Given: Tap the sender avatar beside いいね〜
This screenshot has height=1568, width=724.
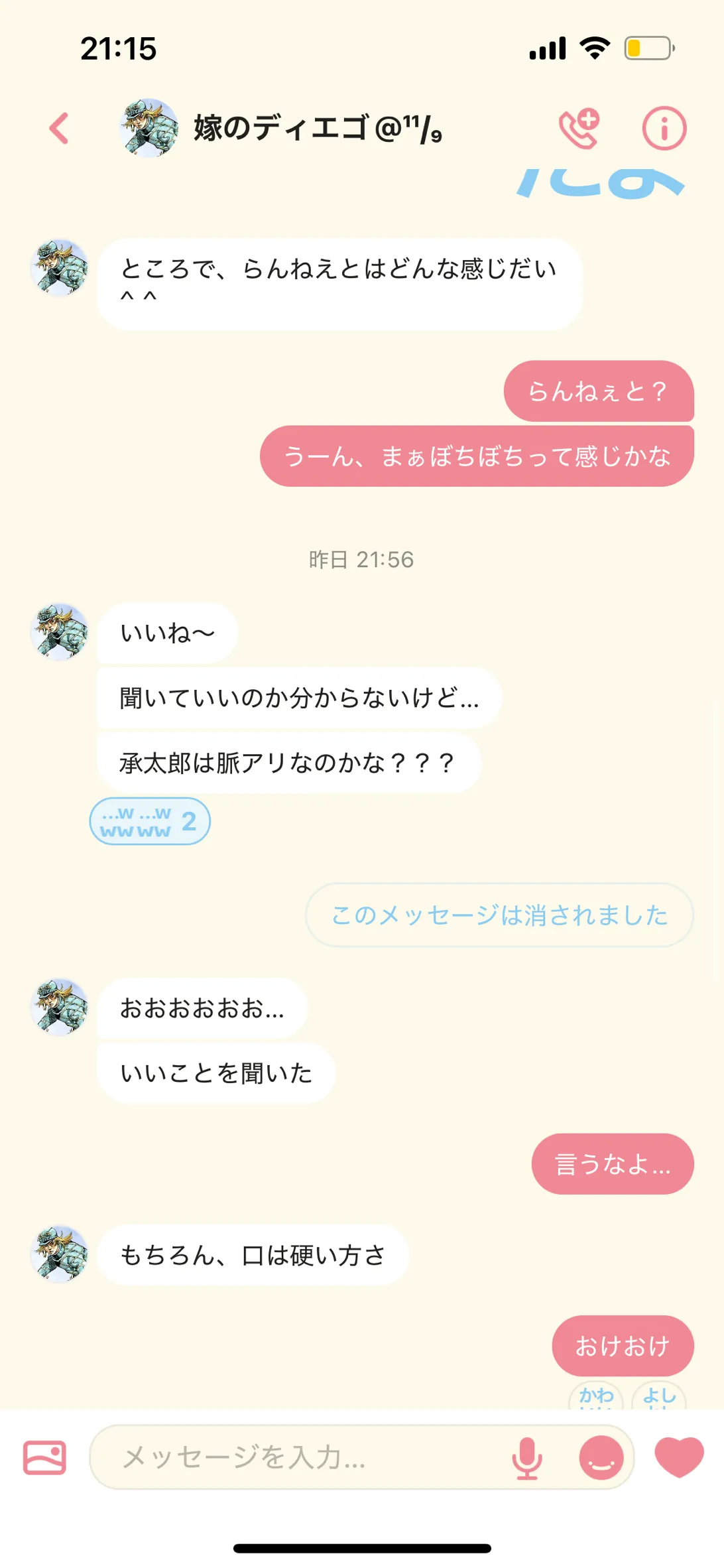Looking at the screenshot, I should click(59, 632).
